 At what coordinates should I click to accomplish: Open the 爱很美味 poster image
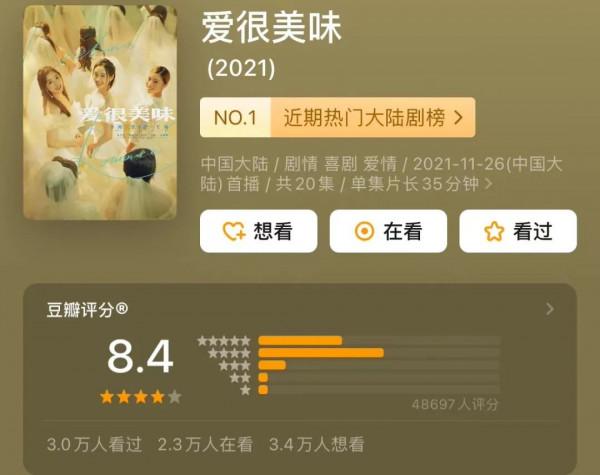[x=100, y=112]
